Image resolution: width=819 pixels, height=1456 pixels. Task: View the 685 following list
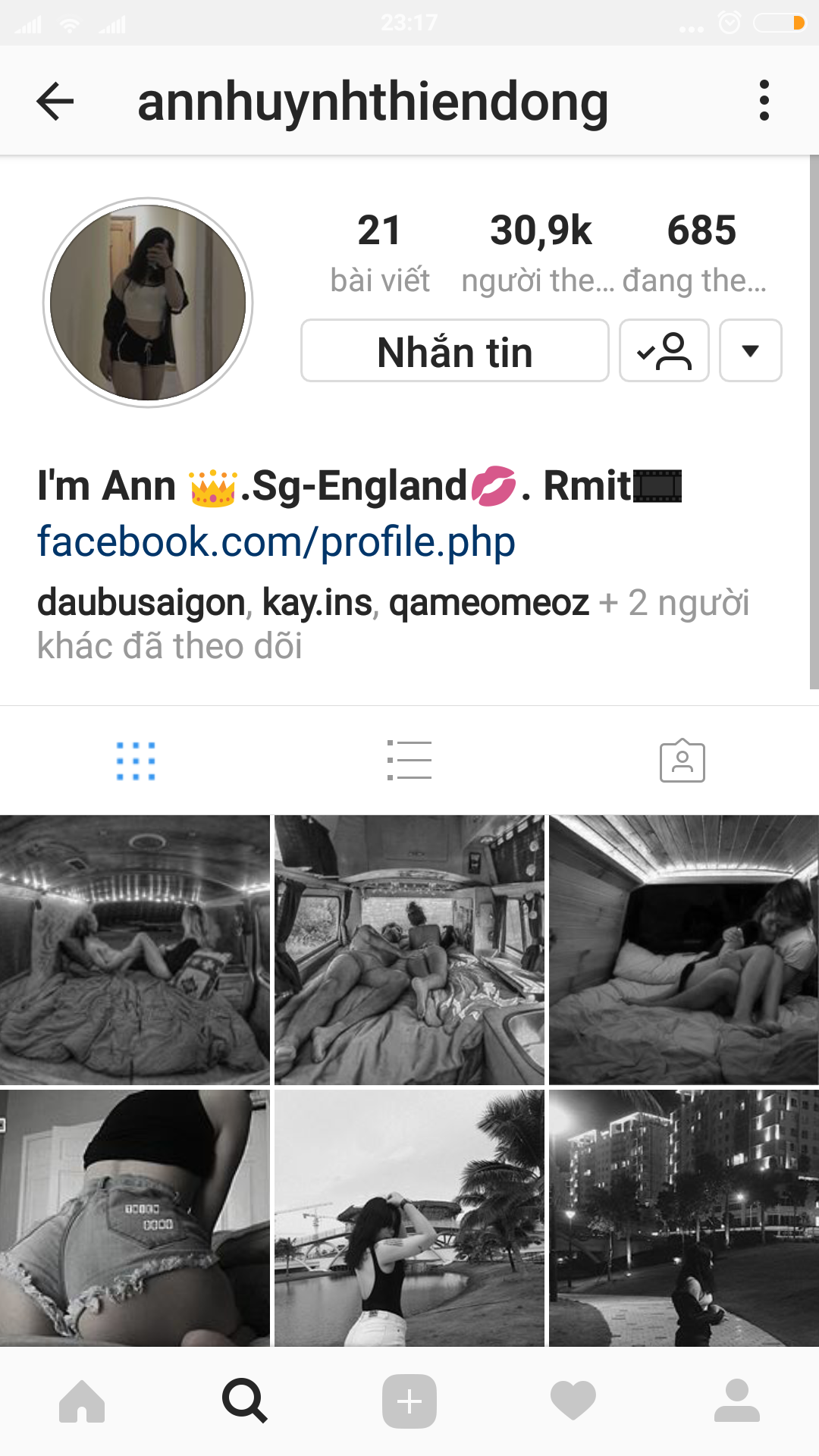click(x=701, y=252)
